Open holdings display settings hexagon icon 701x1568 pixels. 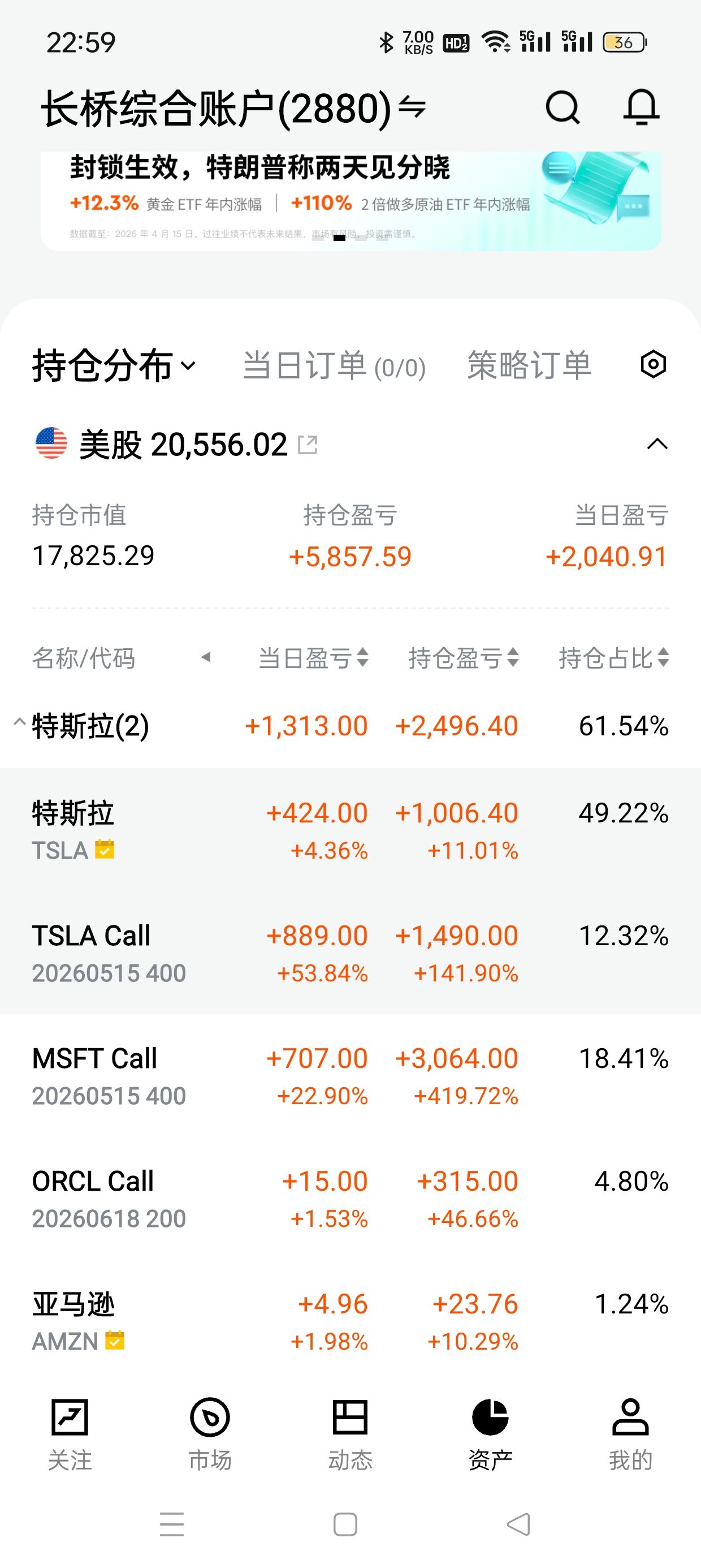(653, 365)
